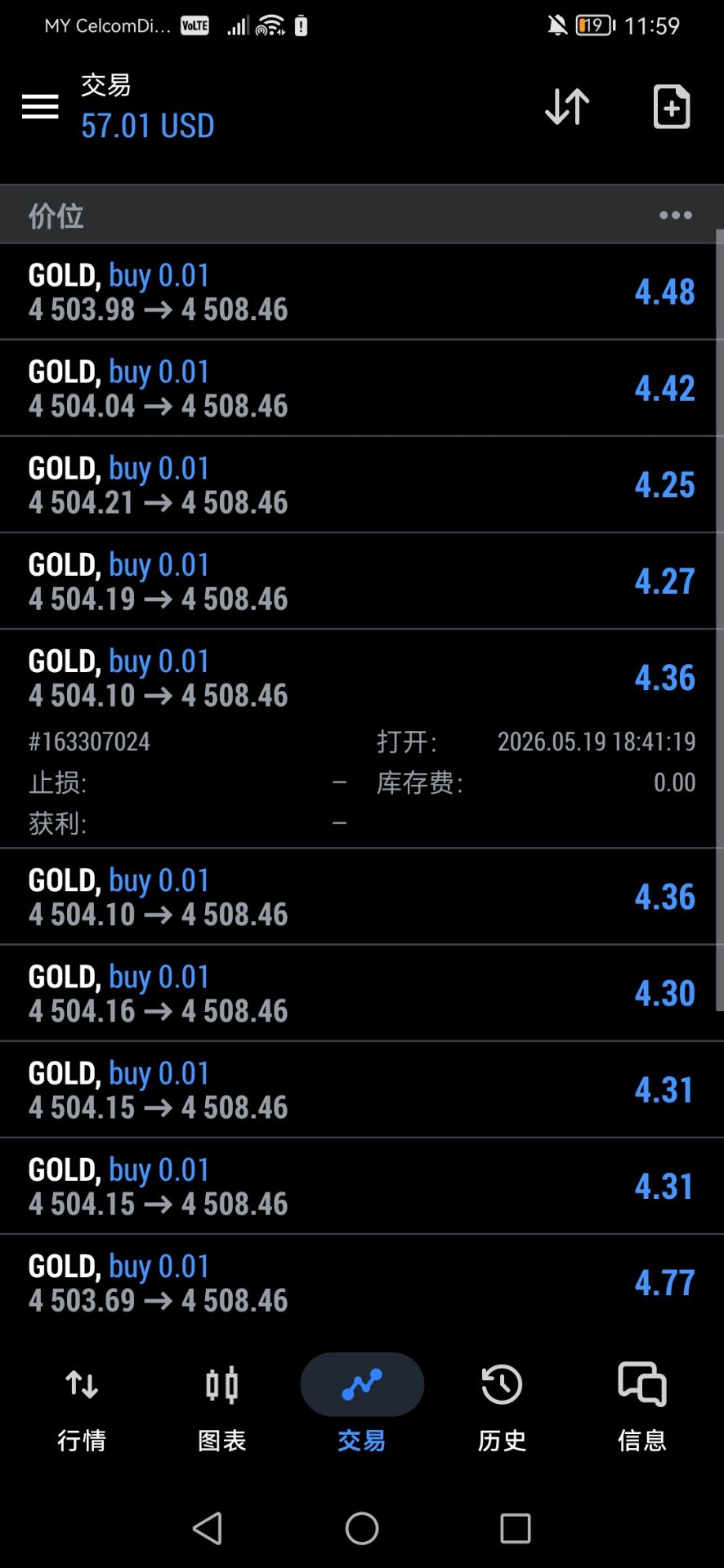This screenshot has width=724, height=1568.
Task: Collapse the expanded position #163307024
Action: click(x=358, y=738)
